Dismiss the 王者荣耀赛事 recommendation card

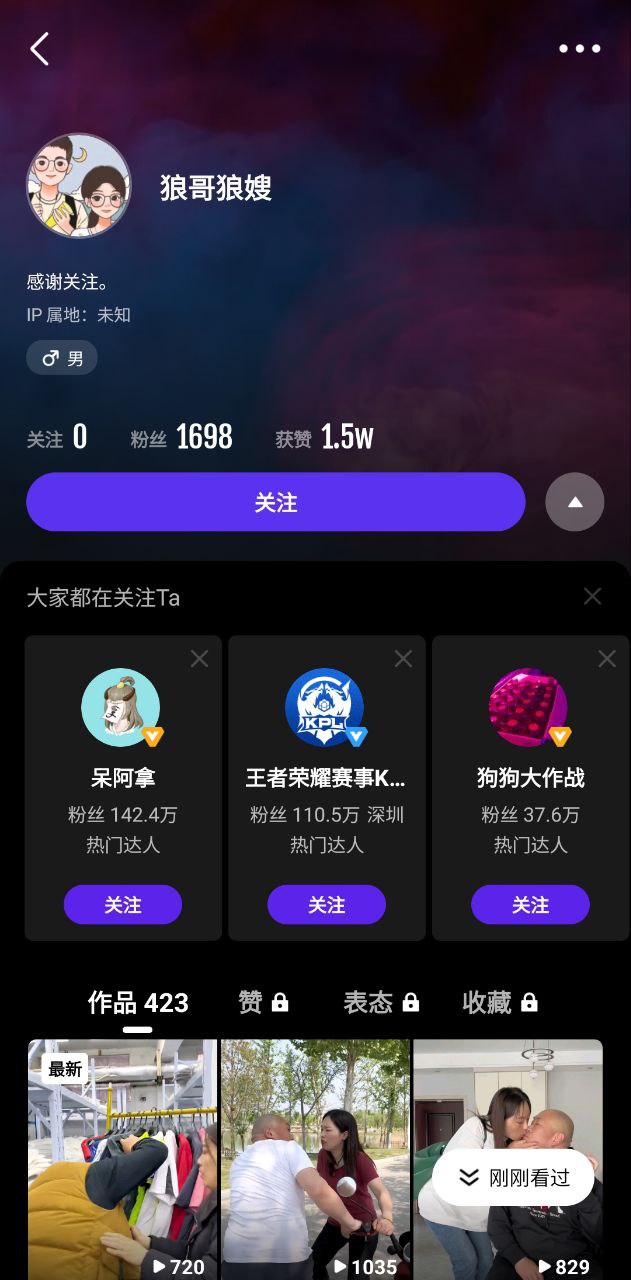pyautogui.click(x=403, y=658)
